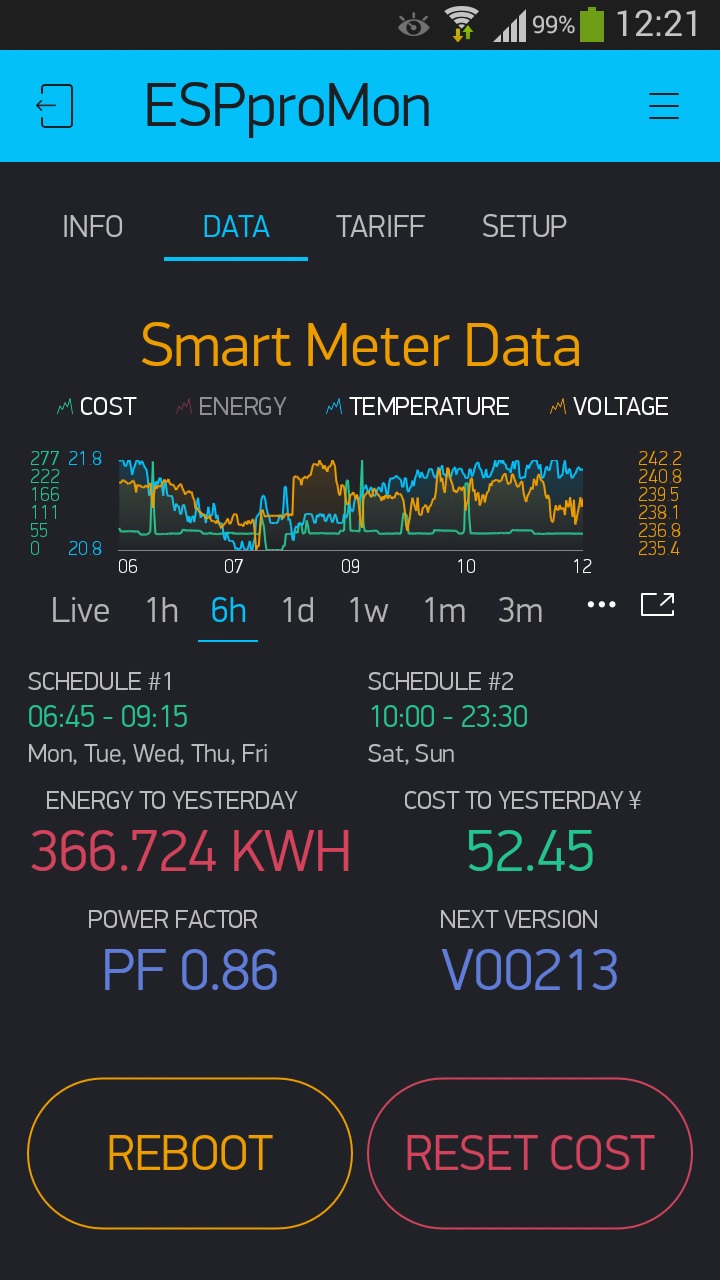
Task: Tap the Wi-Fi status icon in the status bar
Action: 462,24
